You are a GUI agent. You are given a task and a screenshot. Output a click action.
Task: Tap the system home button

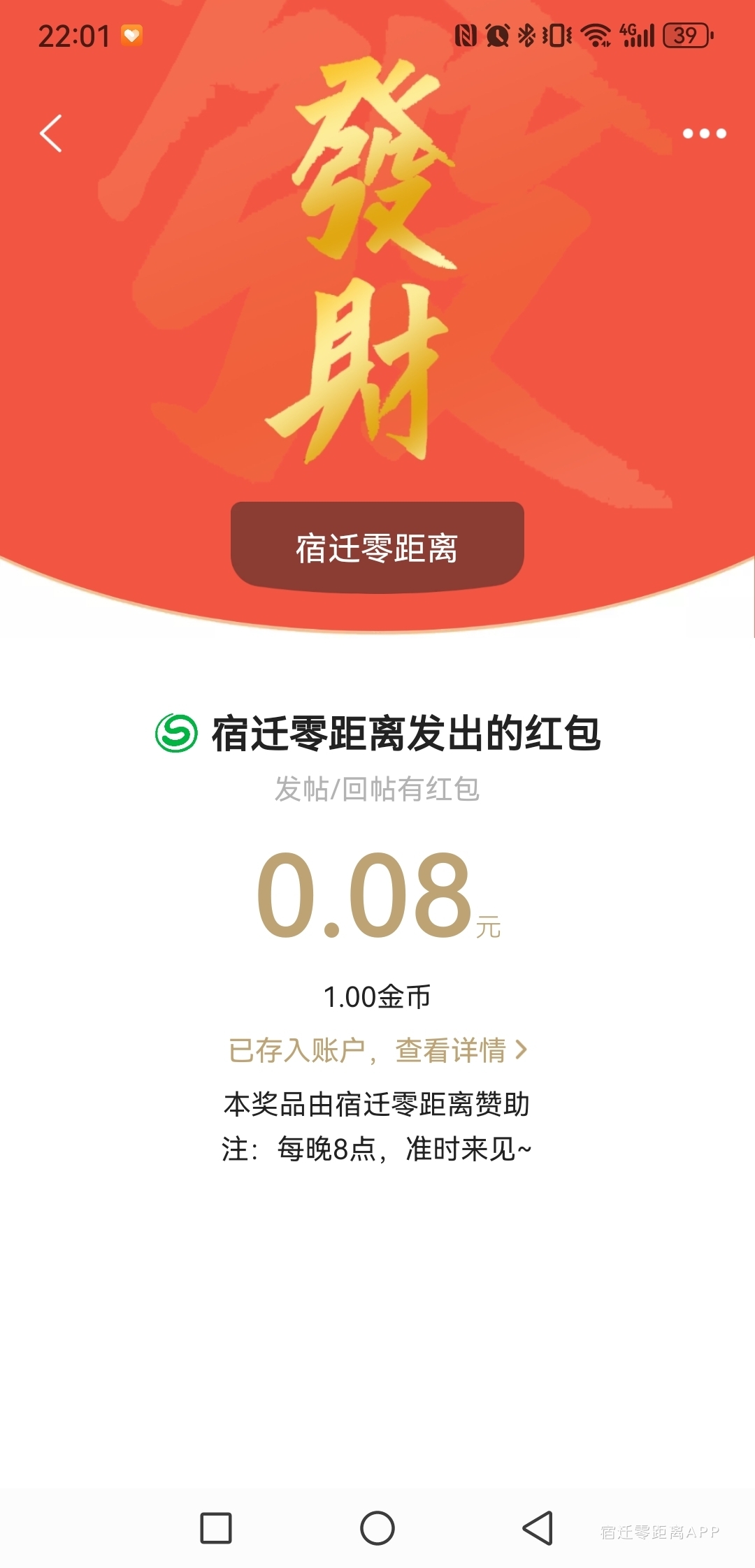[x=377, y=1527]
